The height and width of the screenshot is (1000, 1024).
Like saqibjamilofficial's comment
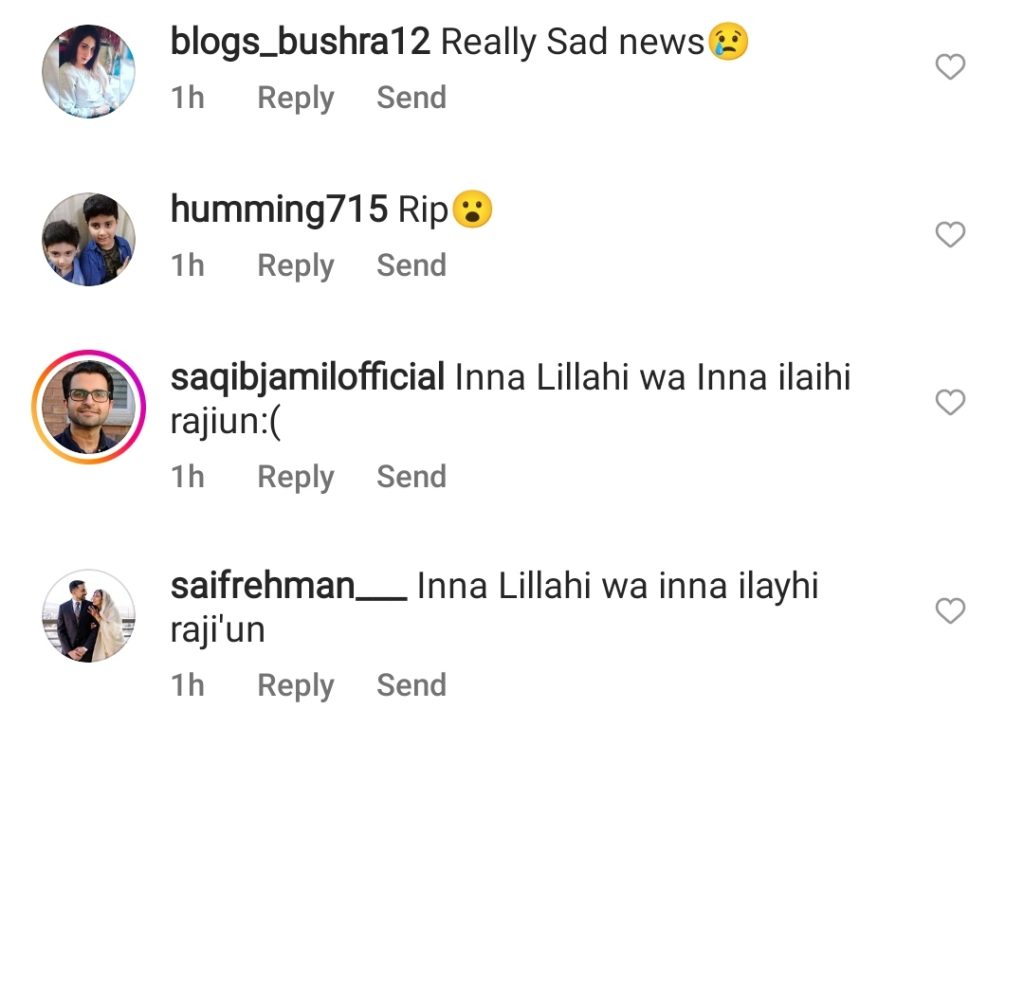coord(949,403)
